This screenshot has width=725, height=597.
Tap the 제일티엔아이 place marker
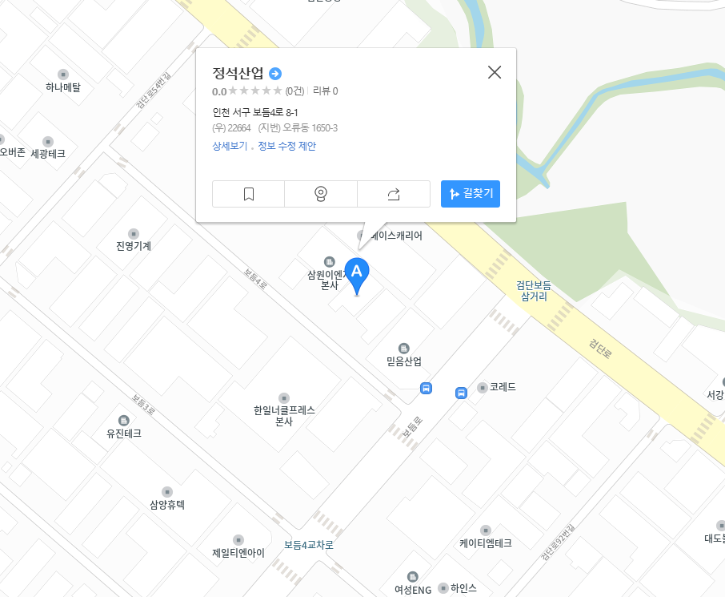[238, 540]
